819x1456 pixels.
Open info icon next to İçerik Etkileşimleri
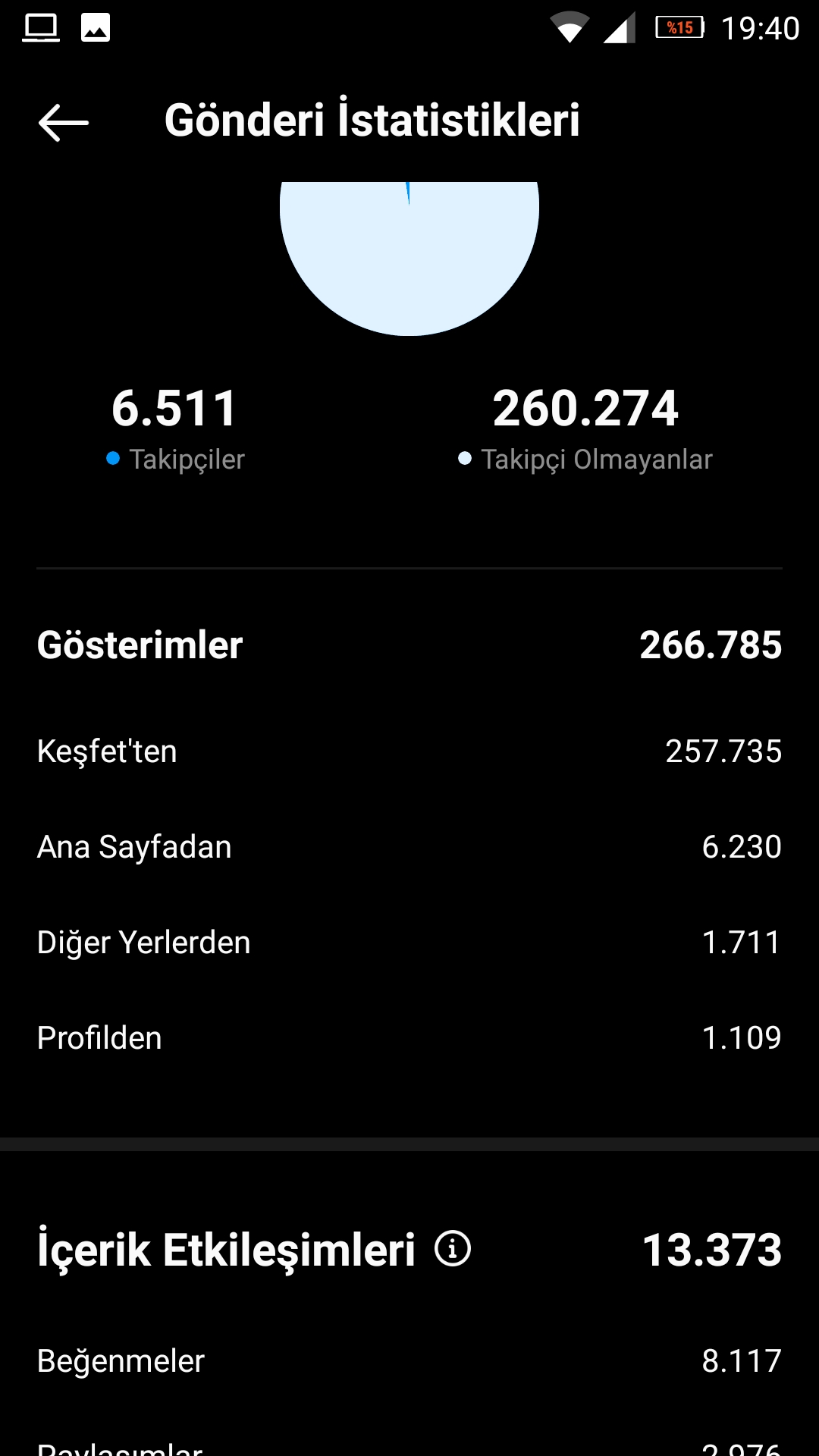(453, 1248)
